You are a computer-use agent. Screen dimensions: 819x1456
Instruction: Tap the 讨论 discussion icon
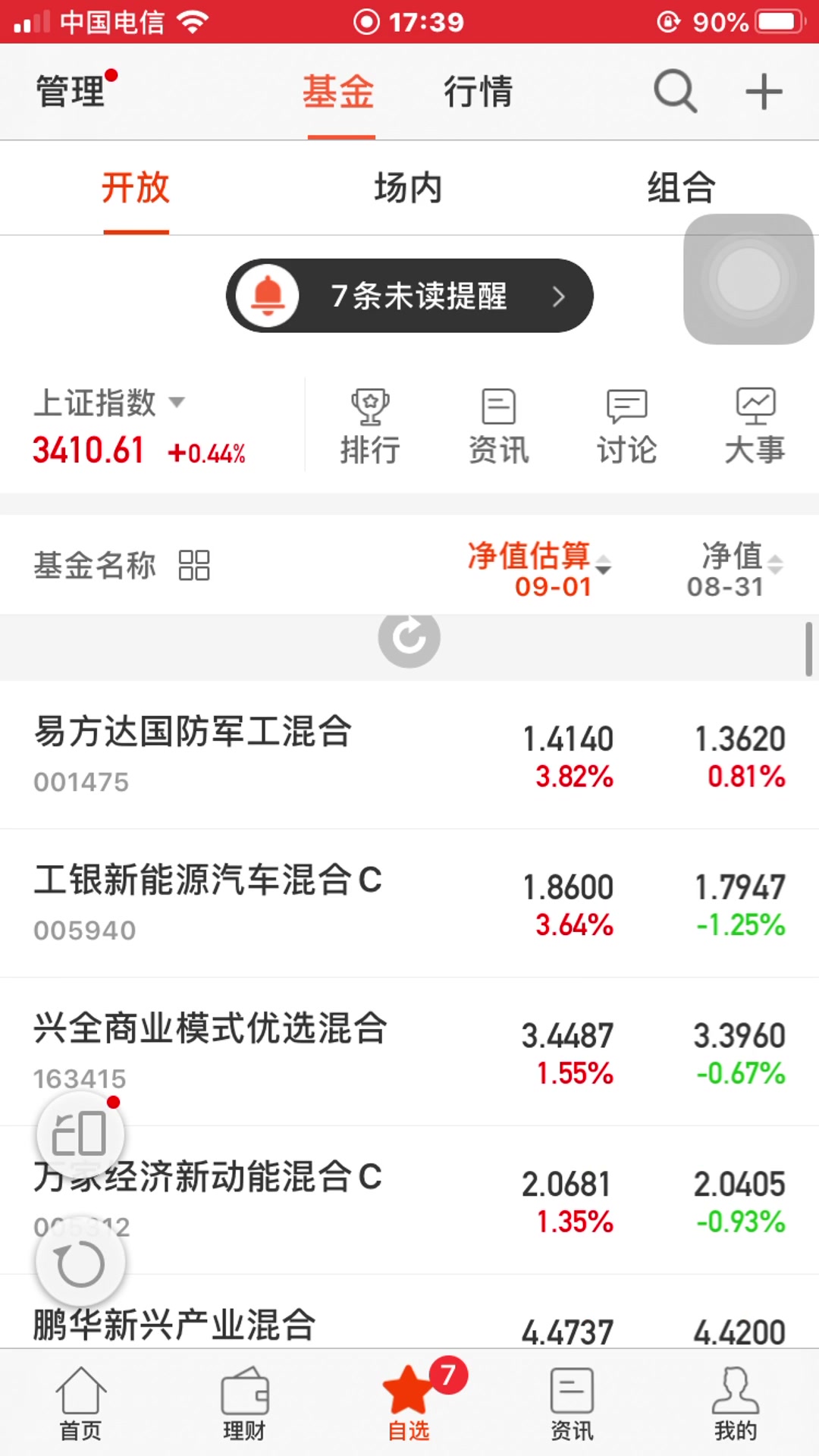pos(626,425)
